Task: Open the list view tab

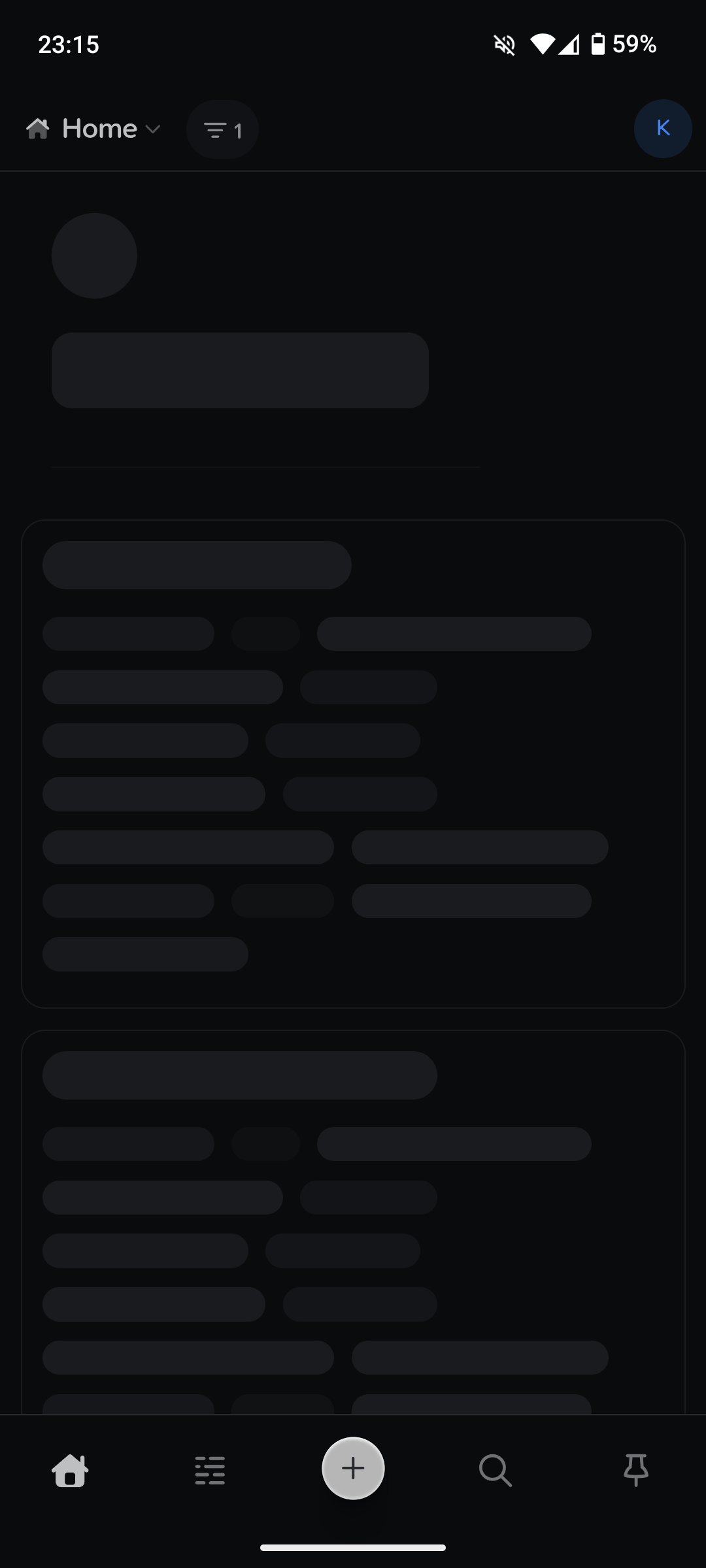Action: pyautogui.click(x=210, y=1471)
